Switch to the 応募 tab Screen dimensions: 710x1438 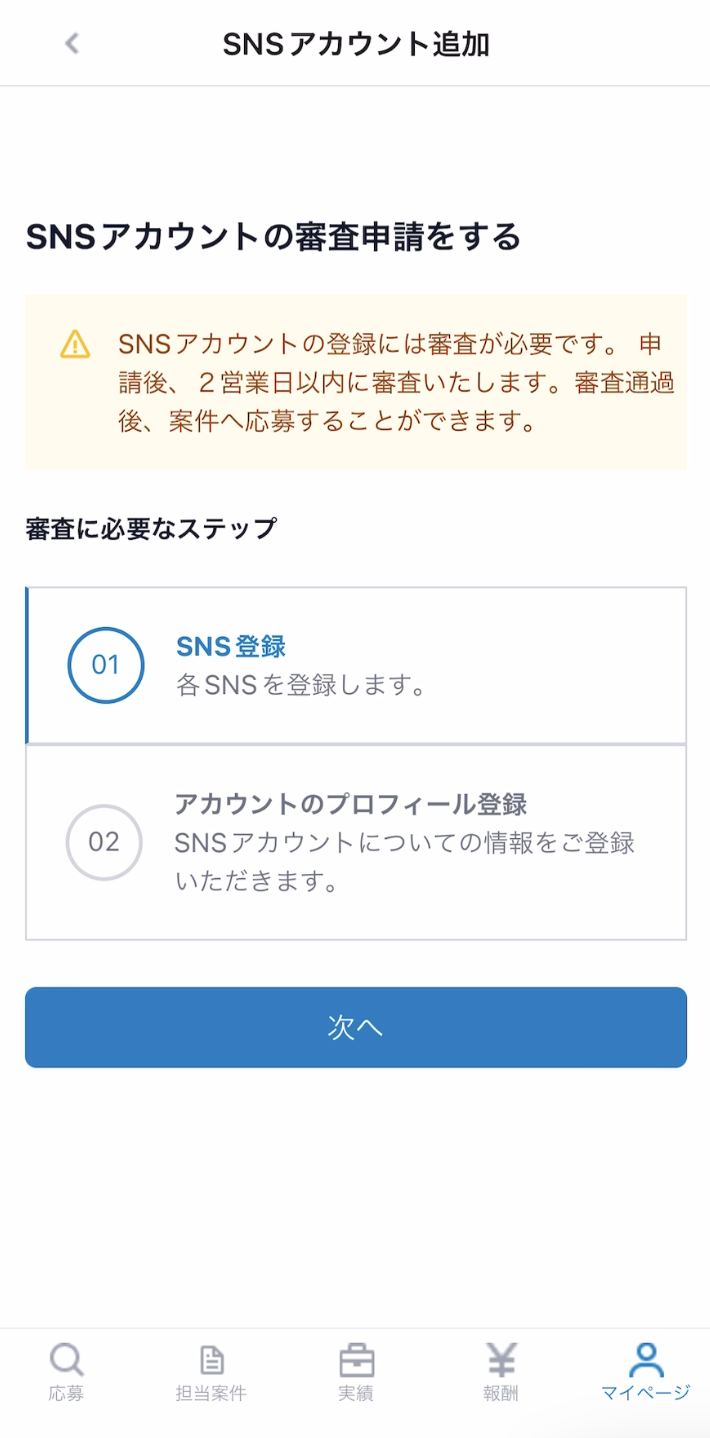(x=66, y=1371)
